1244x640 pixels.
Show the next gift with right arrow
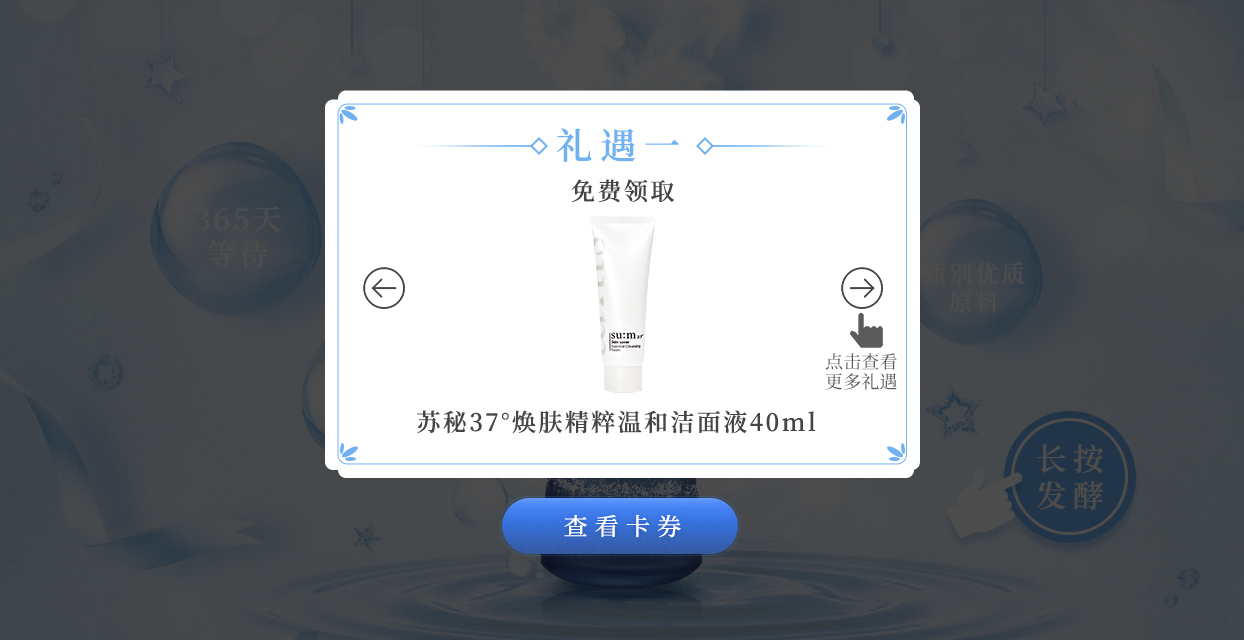(861, 288)
